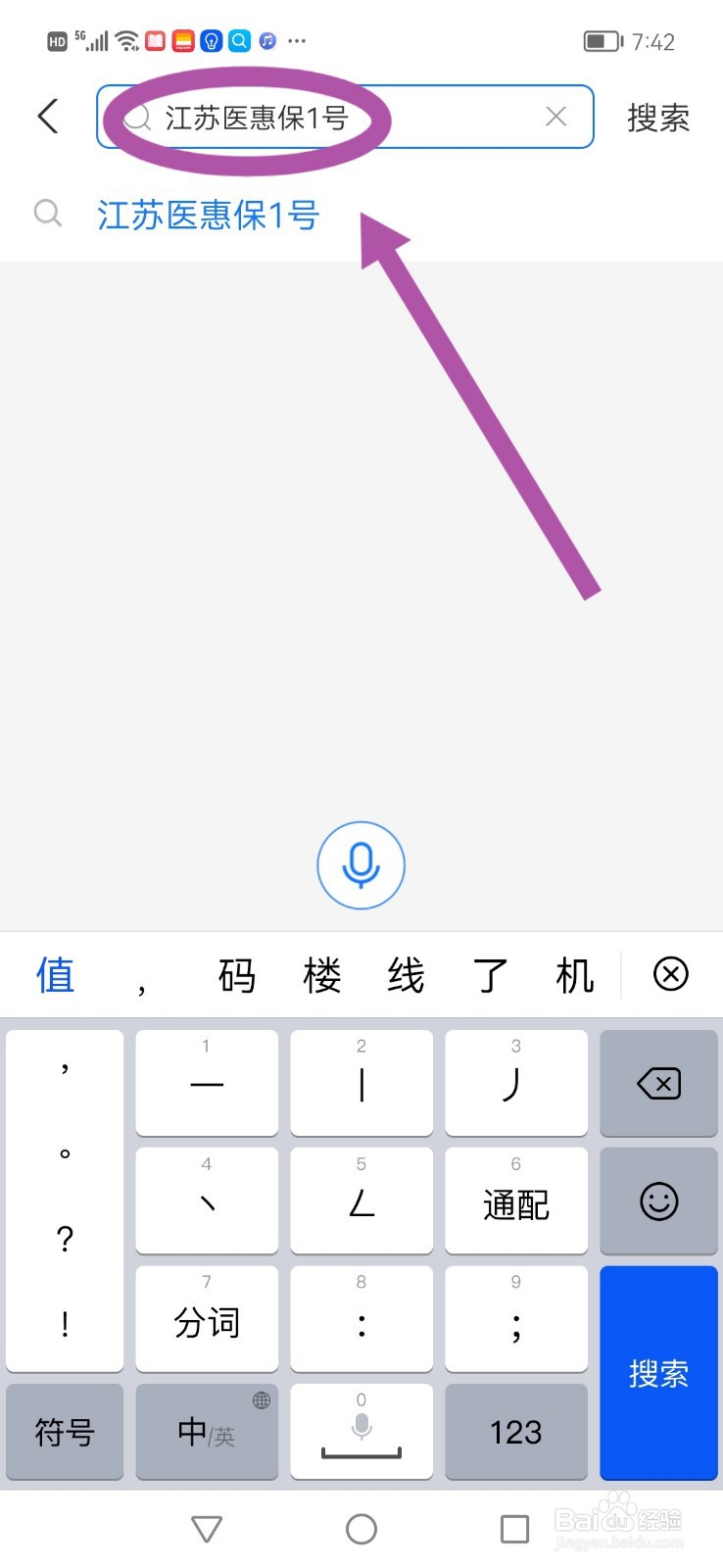
Task: Expand the status bar ellipsis for more icons
Action: tap(297, 41)
